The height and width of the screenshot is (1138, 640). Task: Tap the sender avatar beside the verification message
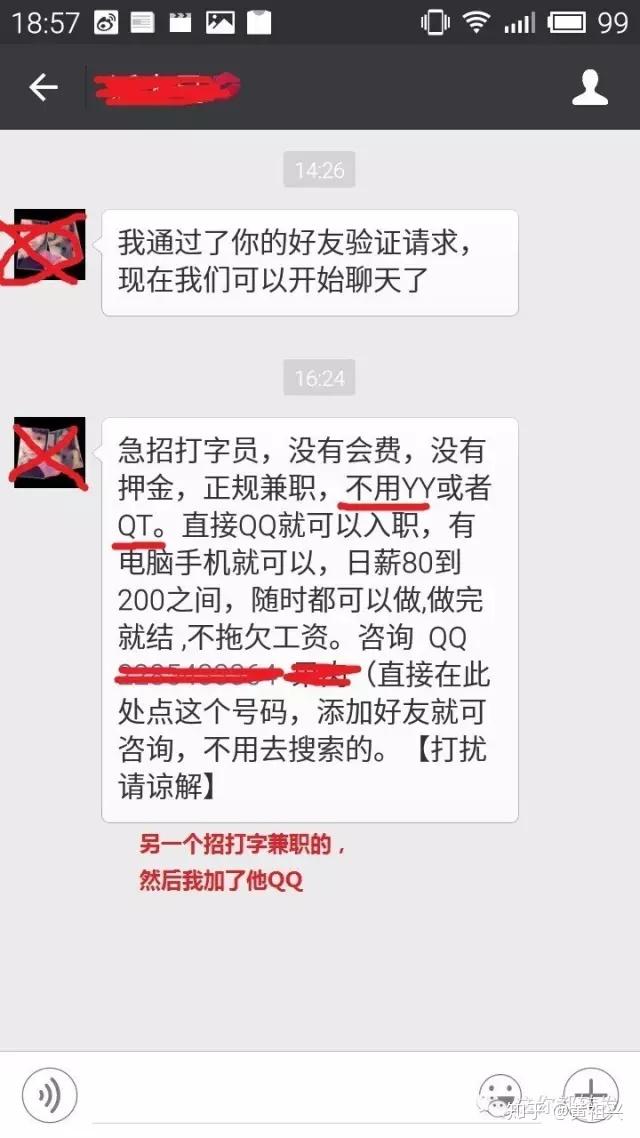tap(49, 245)
